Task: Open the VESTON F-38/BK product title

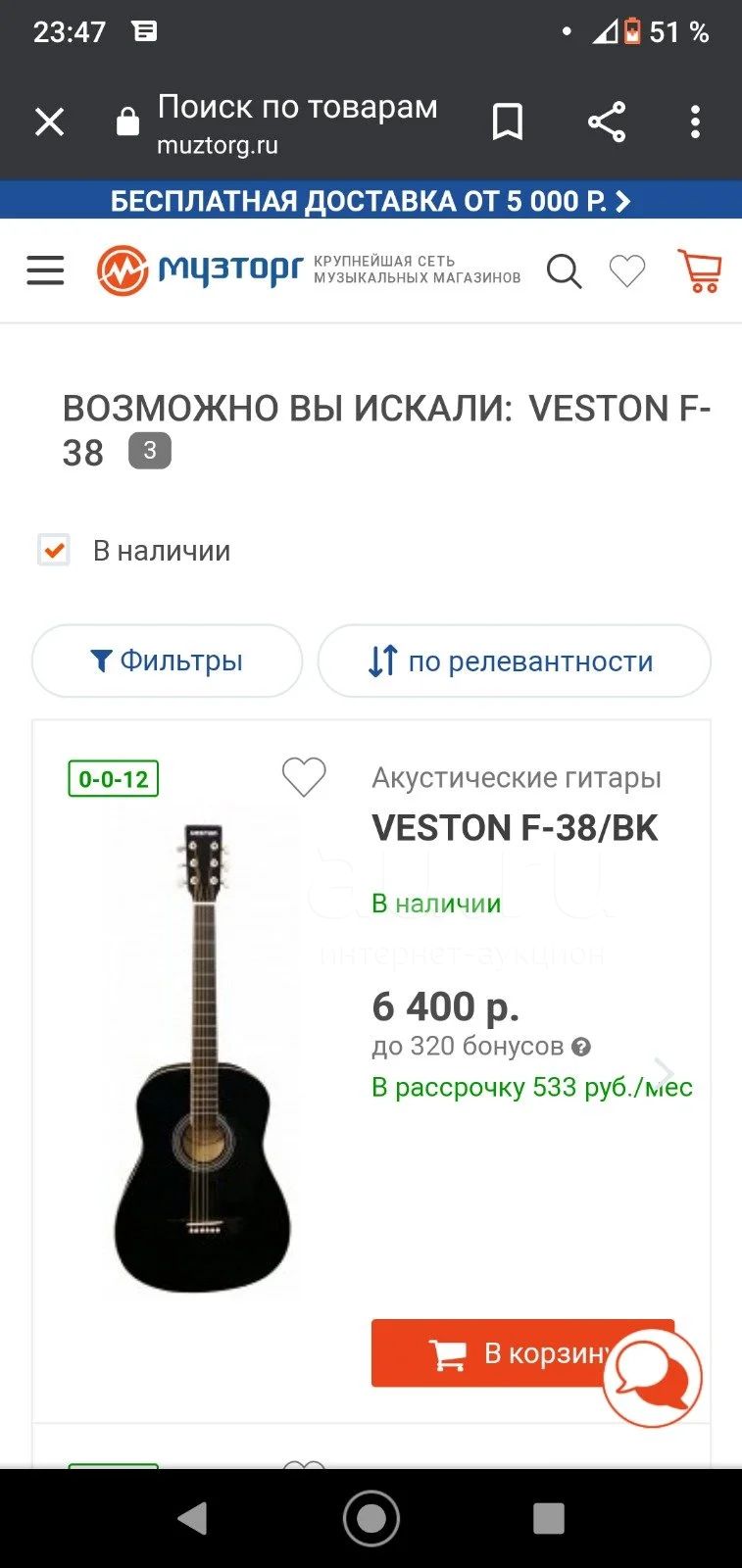Action: (515, 828)
